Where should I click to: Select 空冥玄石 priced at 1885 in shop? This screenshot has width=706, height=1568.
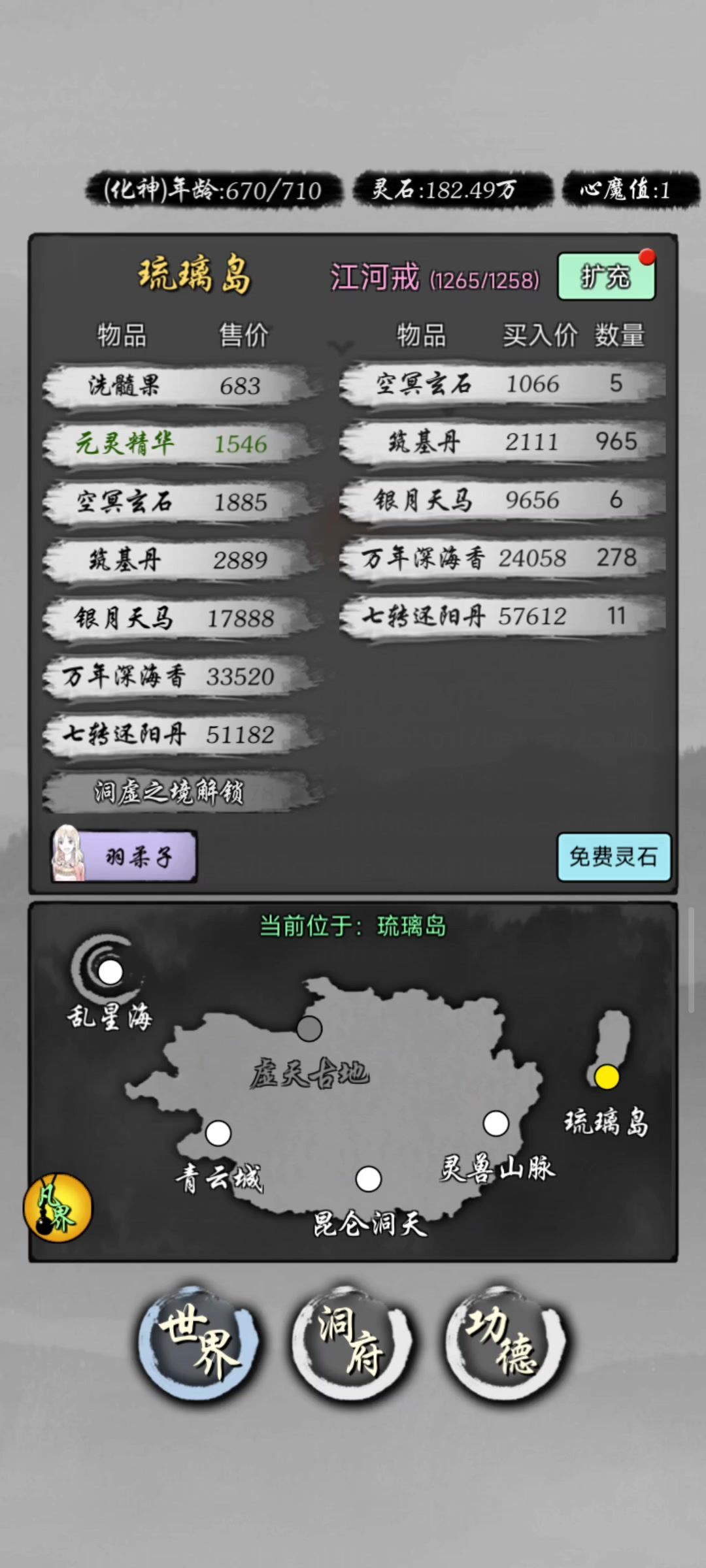coord(176,502)
